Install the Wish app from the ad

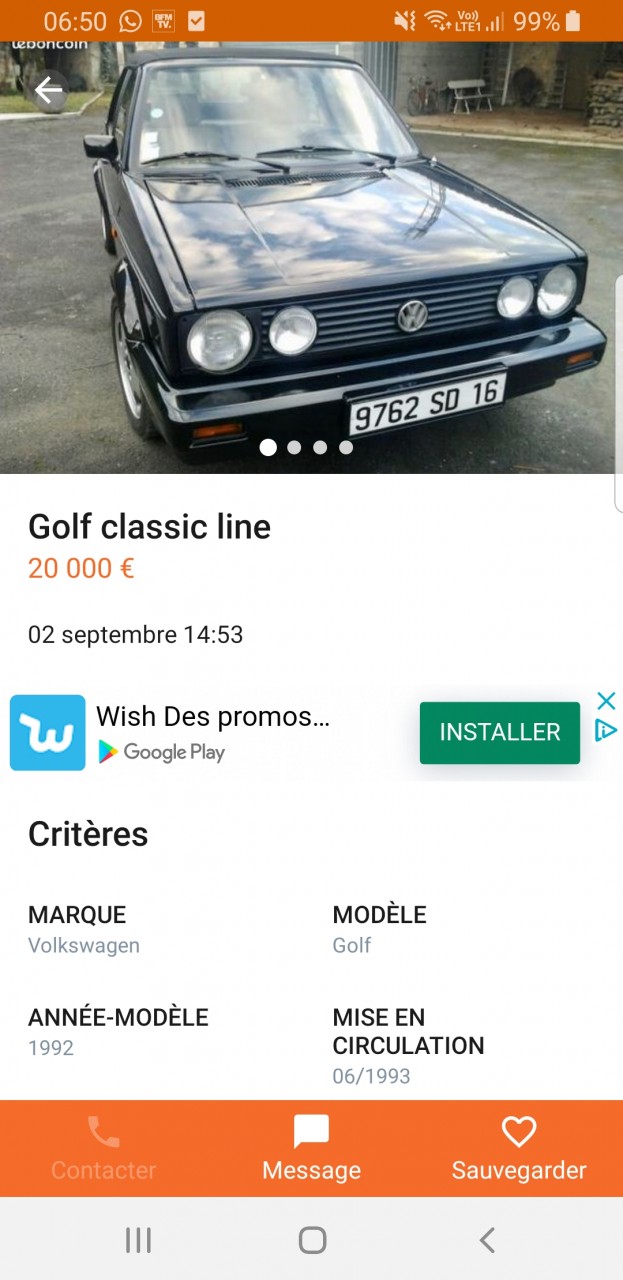pos(499,732)
